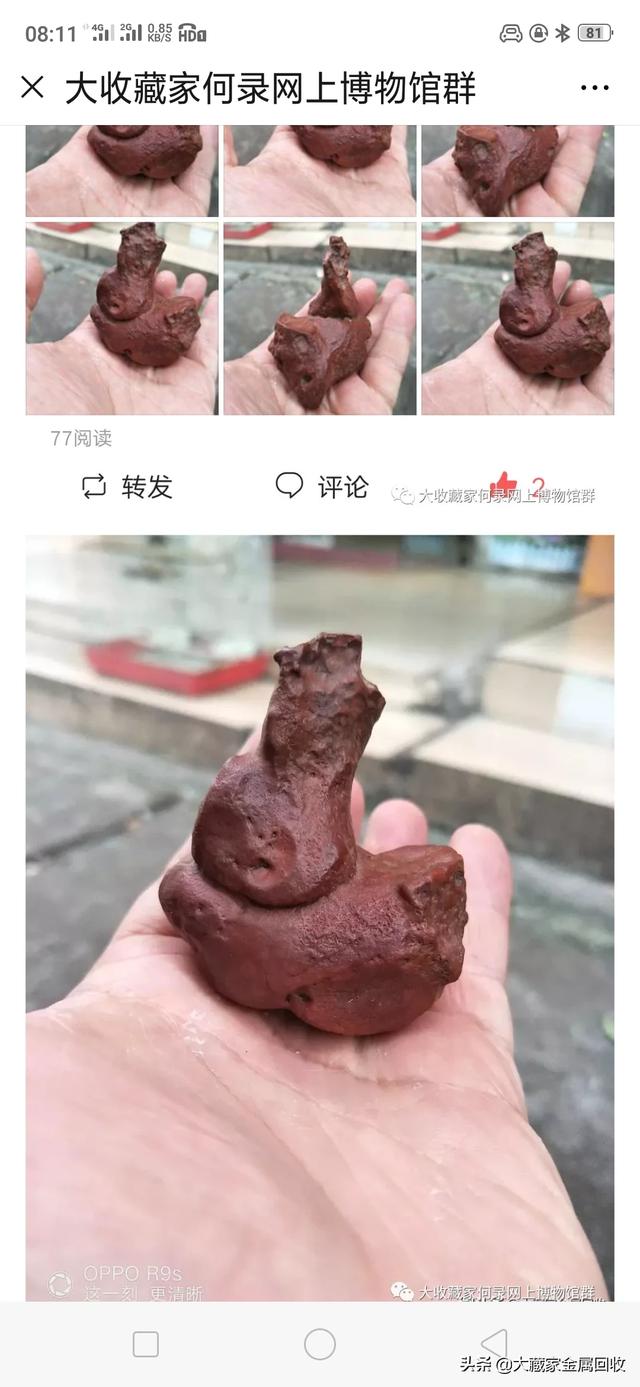Go back using the system back button
Screen dimensions: 640x1387
point(494,1344)
